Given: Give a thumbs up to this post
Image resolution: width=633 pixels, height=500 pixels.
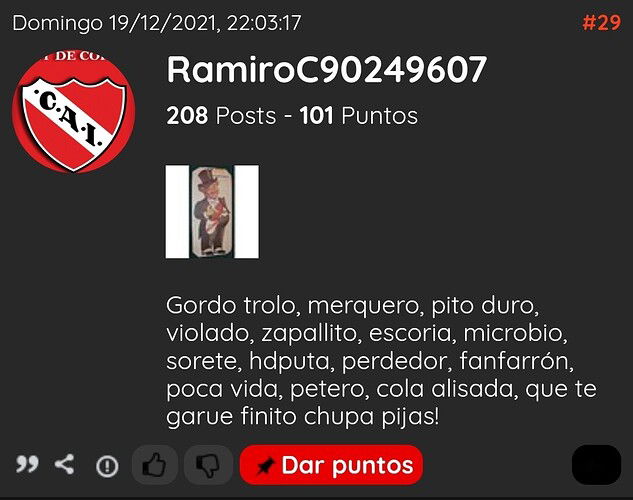Looking at the screenshot, I should [x=154, y=465].
